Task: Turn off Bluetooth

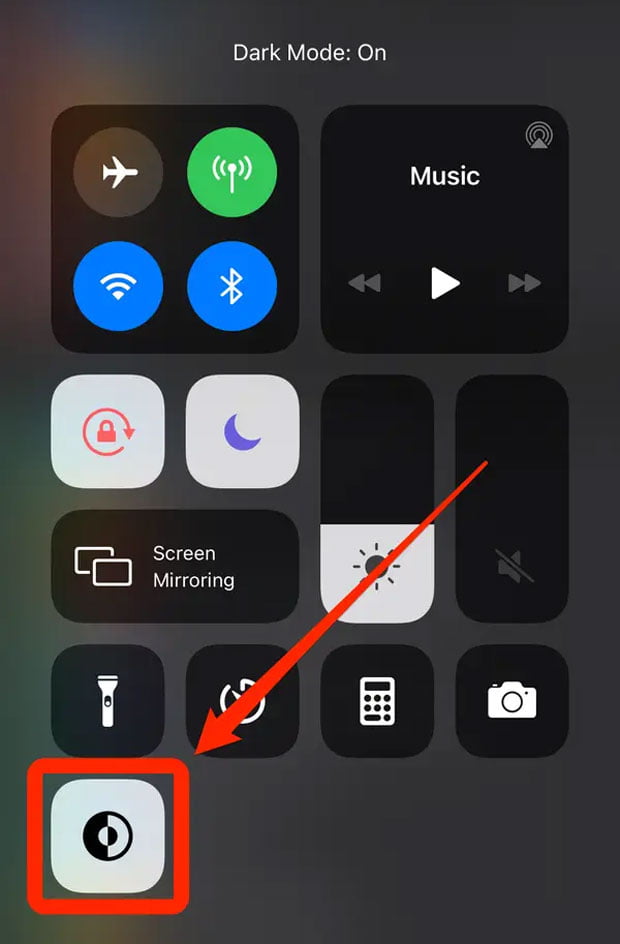Action: tap(232, 288)
